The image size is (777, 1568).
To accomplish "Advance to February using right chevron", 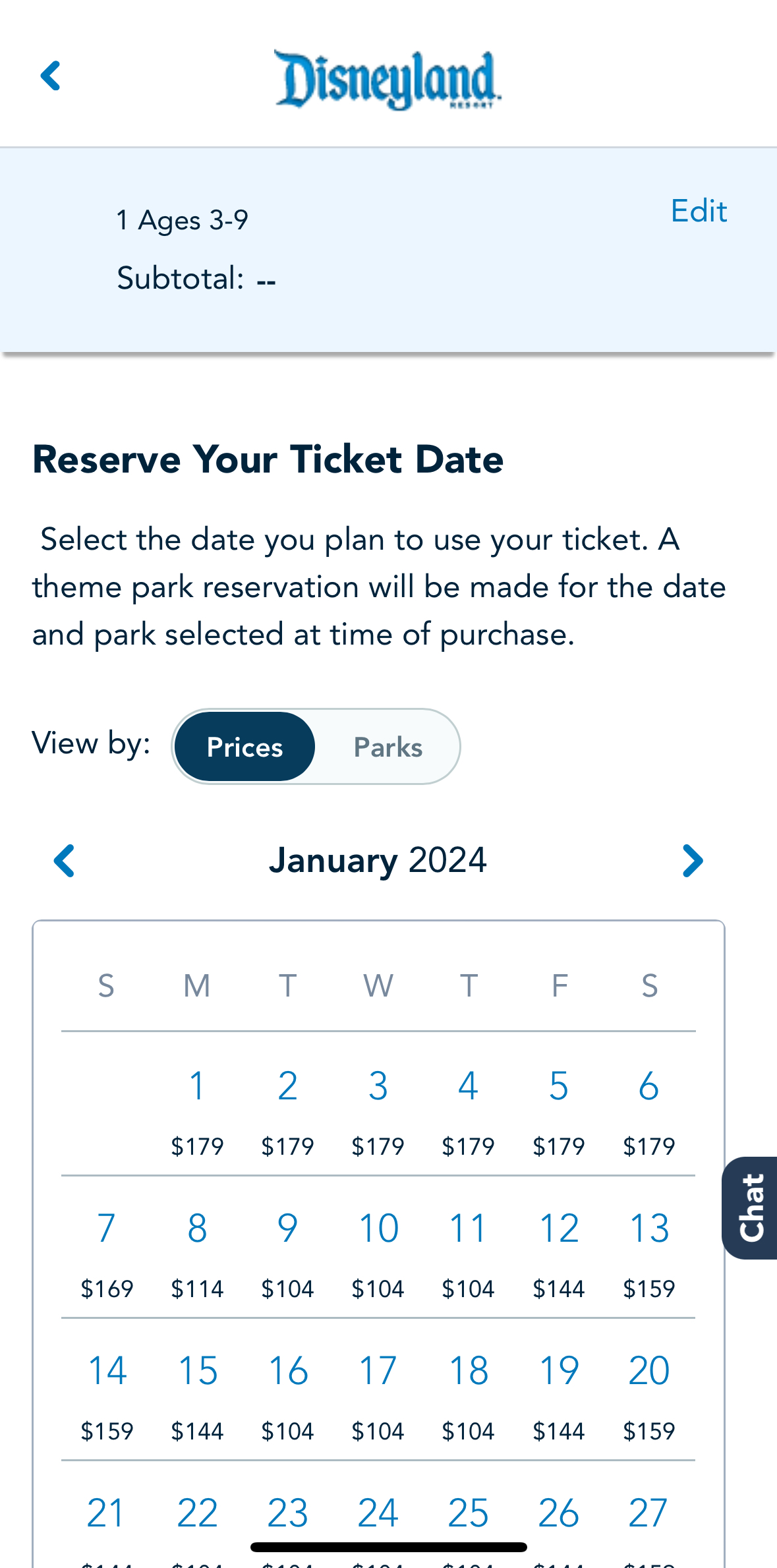I will point(693,860).
